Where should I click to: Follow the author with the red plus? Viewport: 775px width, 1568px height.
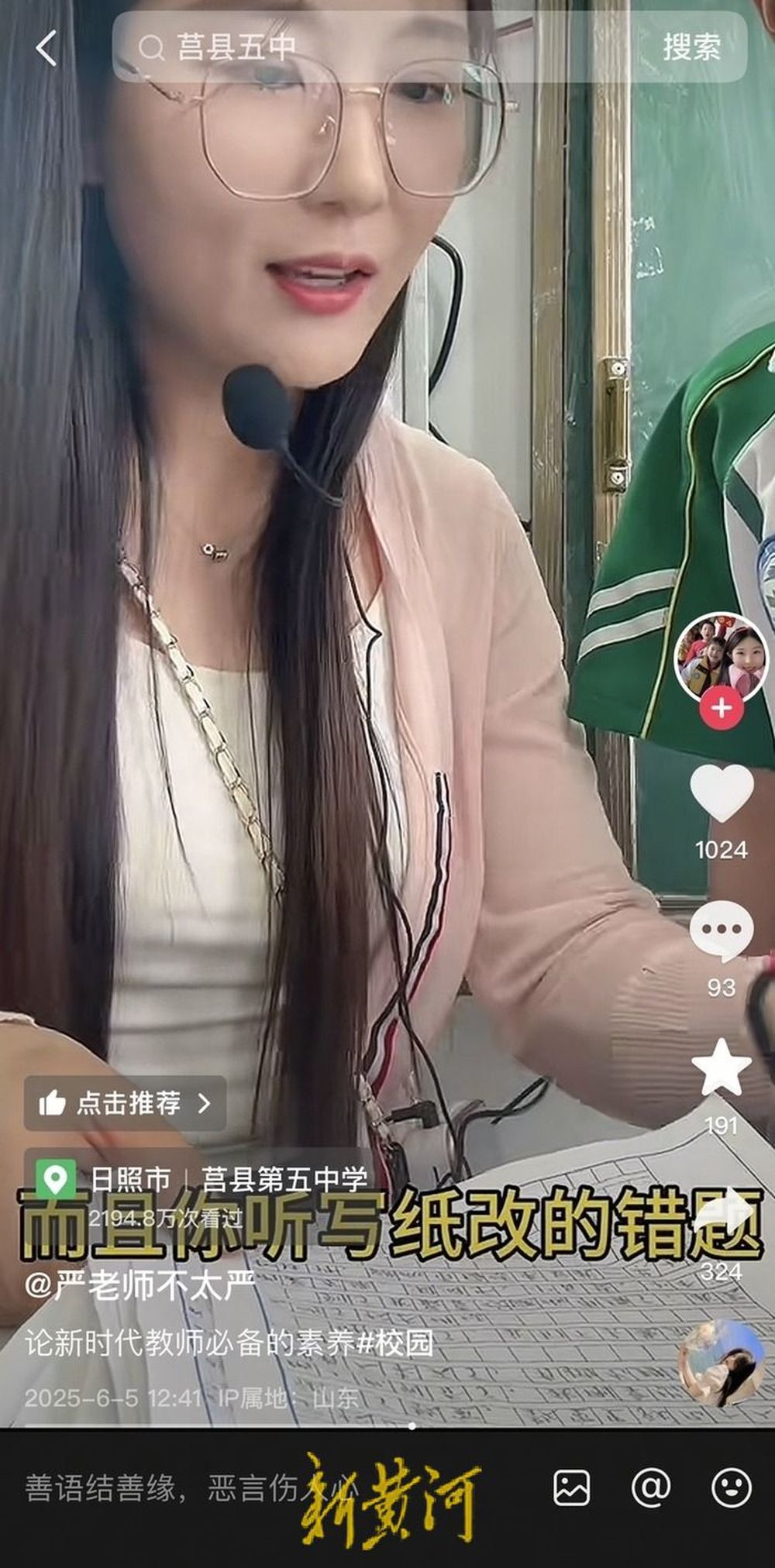click(722, 708)
